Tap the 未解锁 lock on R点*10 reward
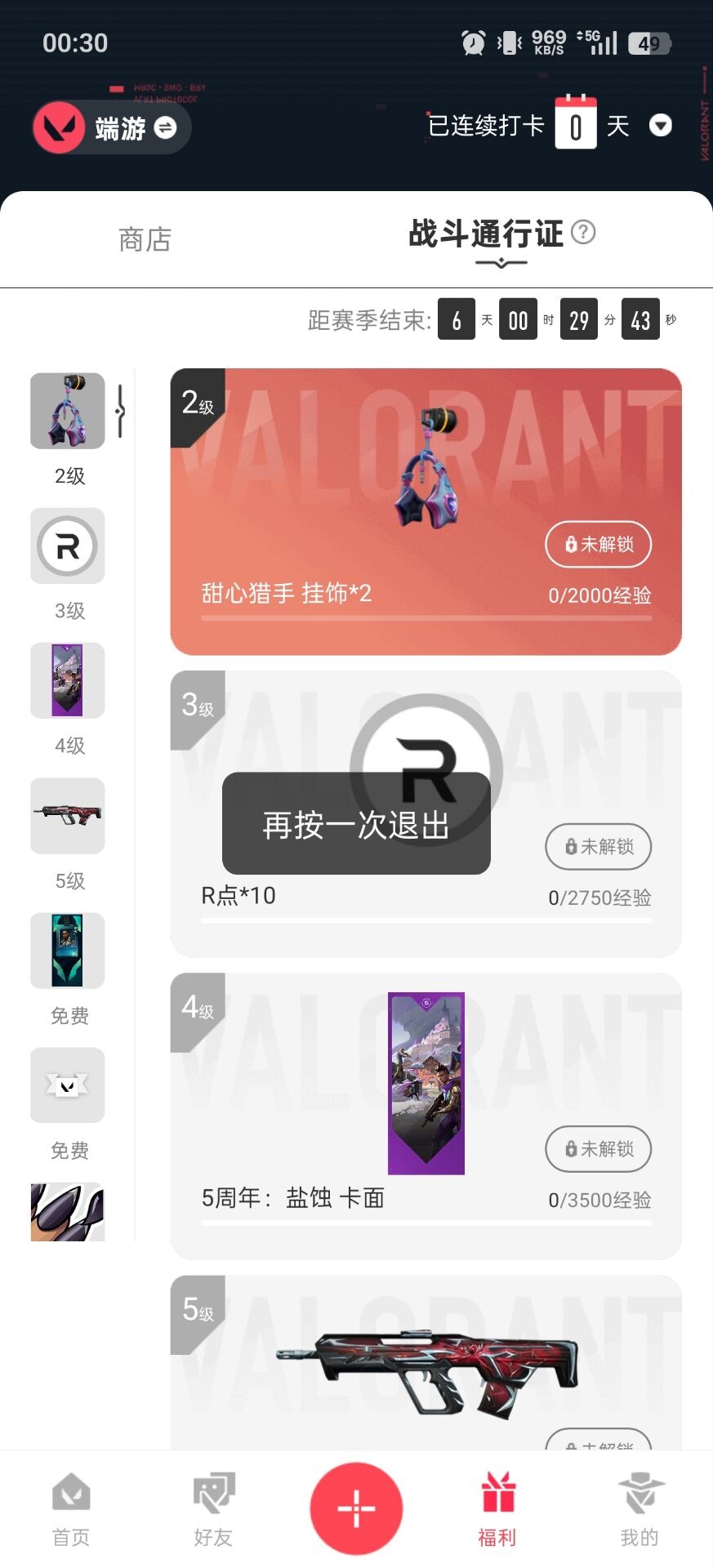The height and width of the screenshot is (1568, 713). click(598, 847)
